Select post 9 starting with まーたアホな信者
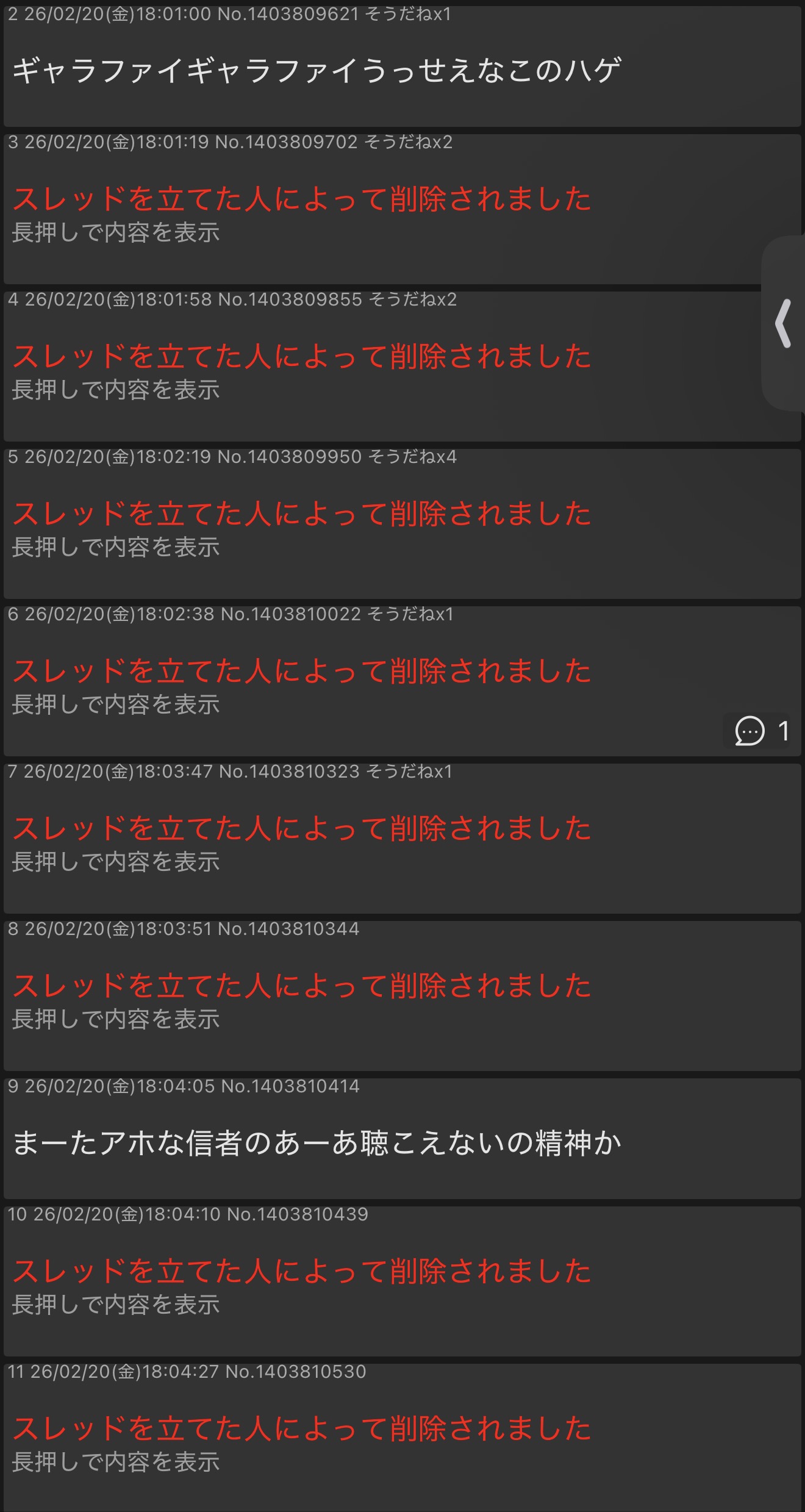Screen dimensions: 805x1512 [317, 1142]
